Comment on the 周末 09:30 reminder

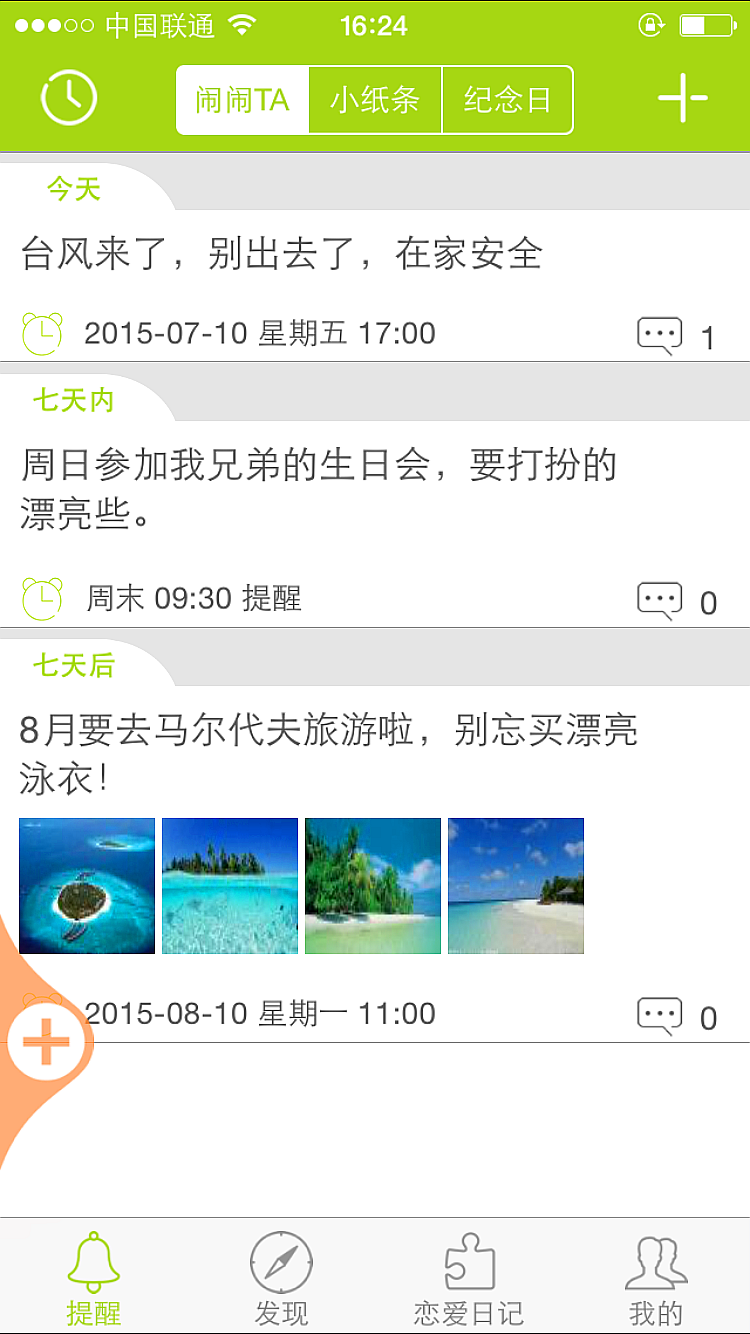tap(660, 601)
